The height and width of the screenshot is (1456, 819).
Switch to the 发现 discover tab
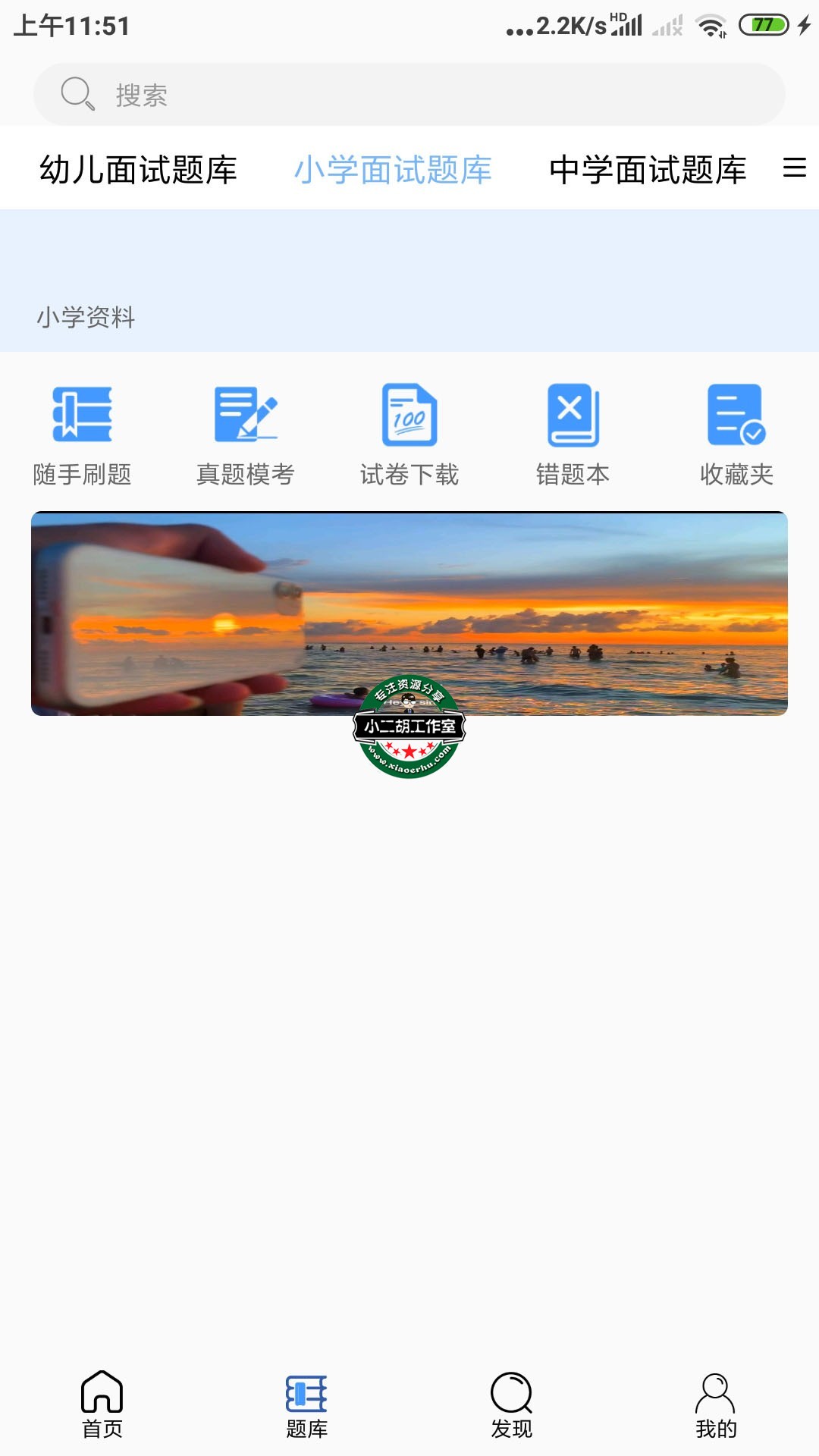512,1404
